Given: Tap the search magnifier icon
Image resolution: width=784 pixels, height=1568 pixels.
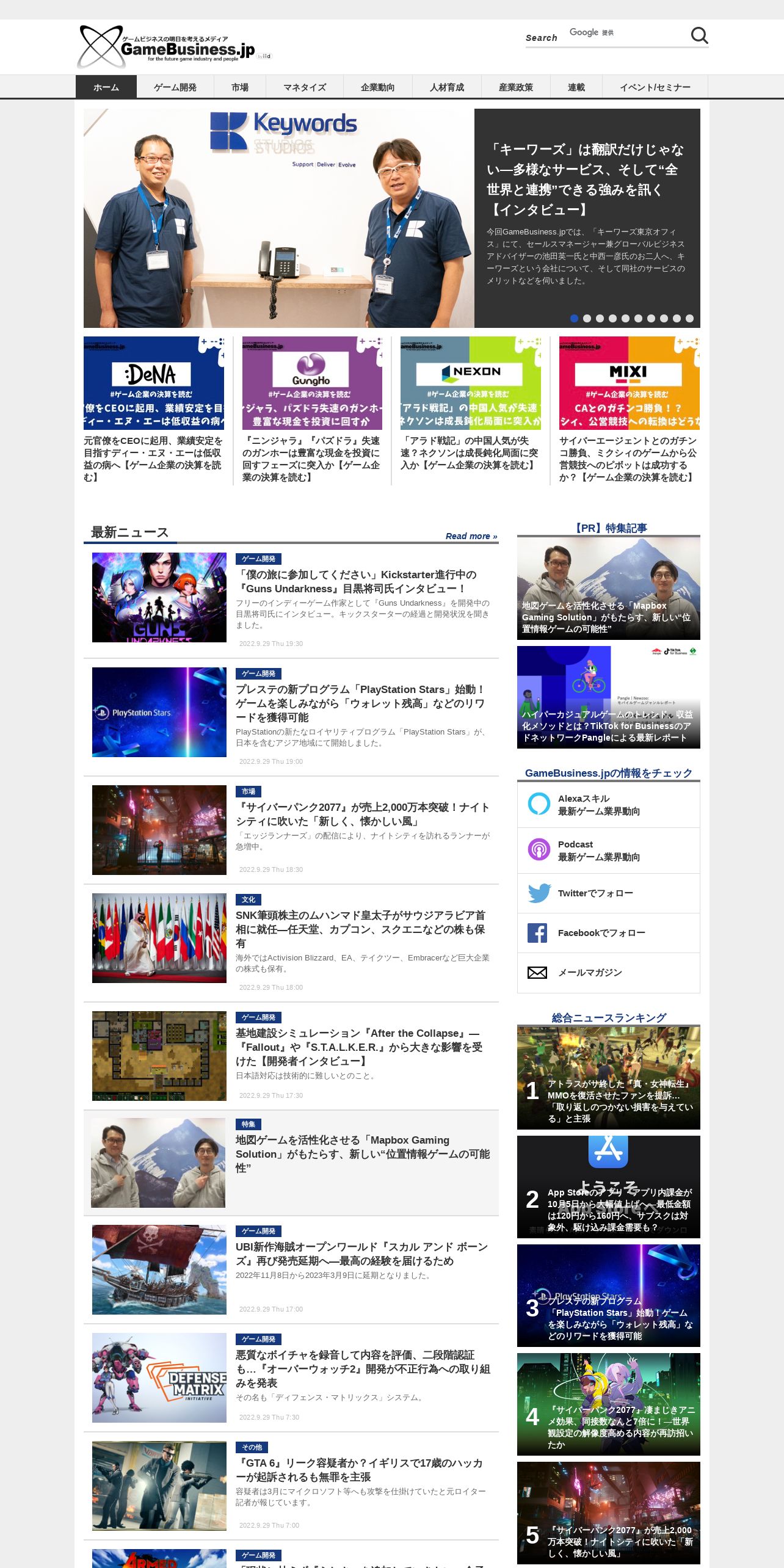Looking at the screenshot, I should (699, 35).
